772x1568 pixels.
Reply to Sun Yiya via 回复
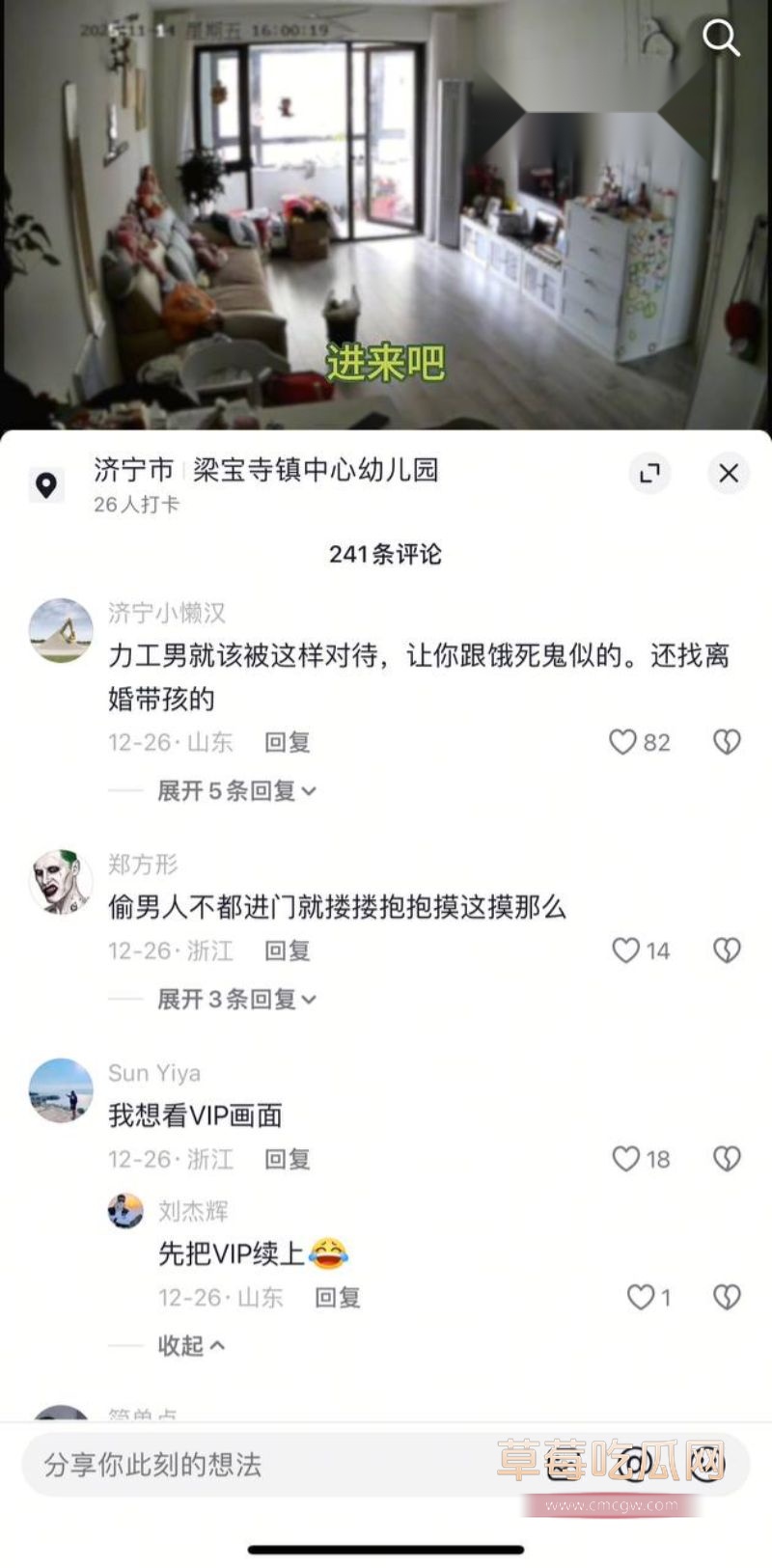287,1158
